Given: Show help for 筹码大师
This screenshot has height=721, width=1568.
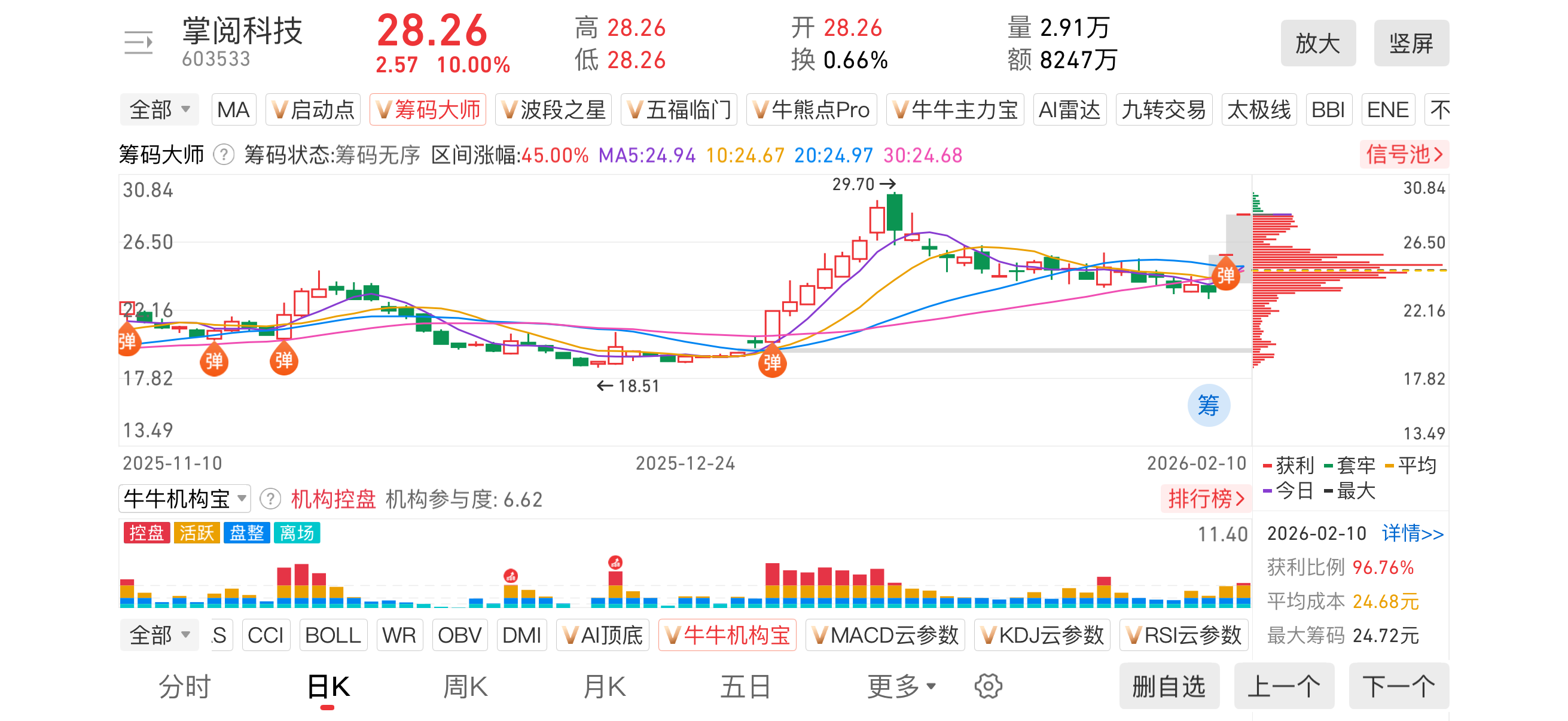Looking at the screenshot, I should (x=224, y=155).
